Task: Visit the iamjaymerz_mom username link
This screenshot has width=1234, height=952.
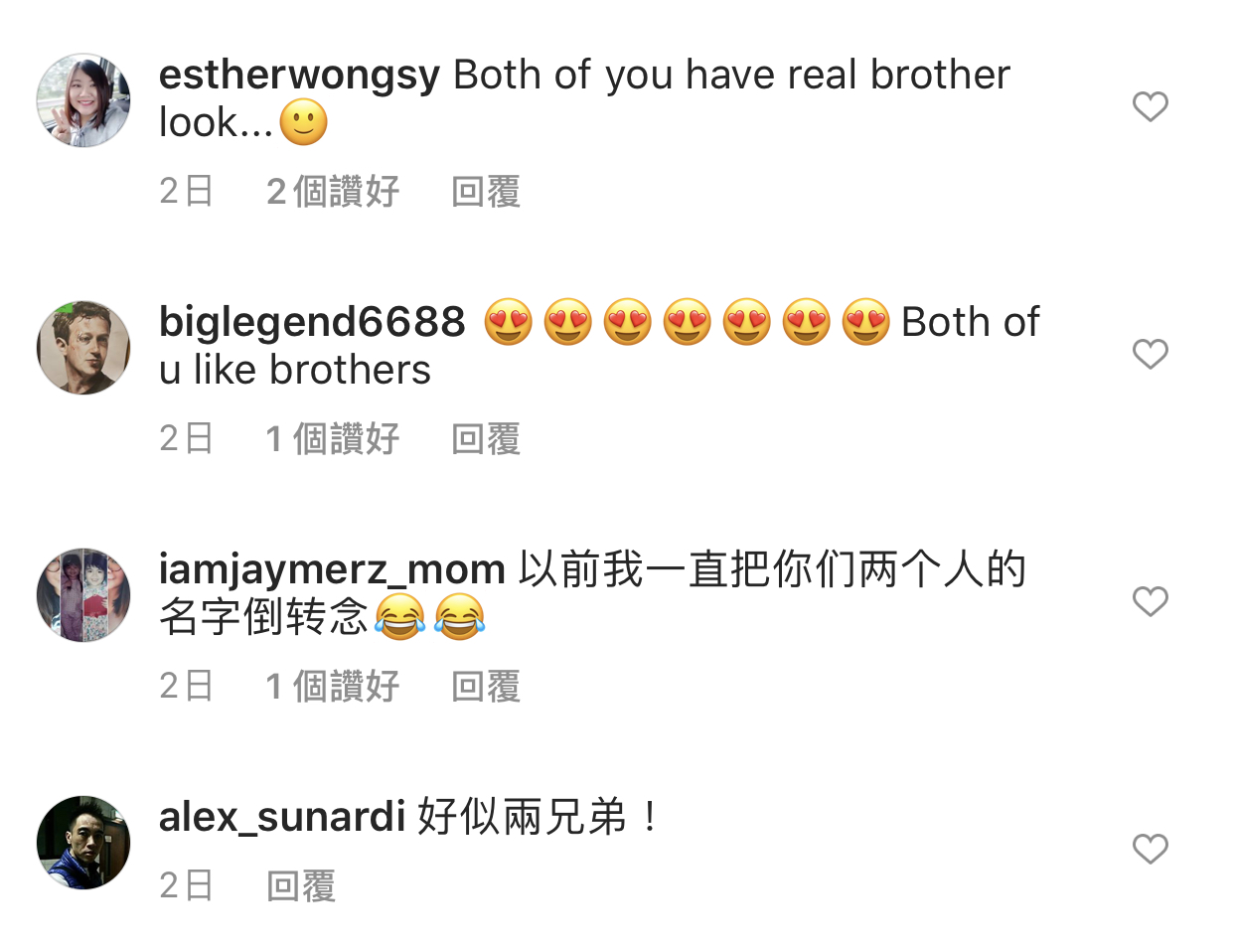Action: [x=332, y=569]
